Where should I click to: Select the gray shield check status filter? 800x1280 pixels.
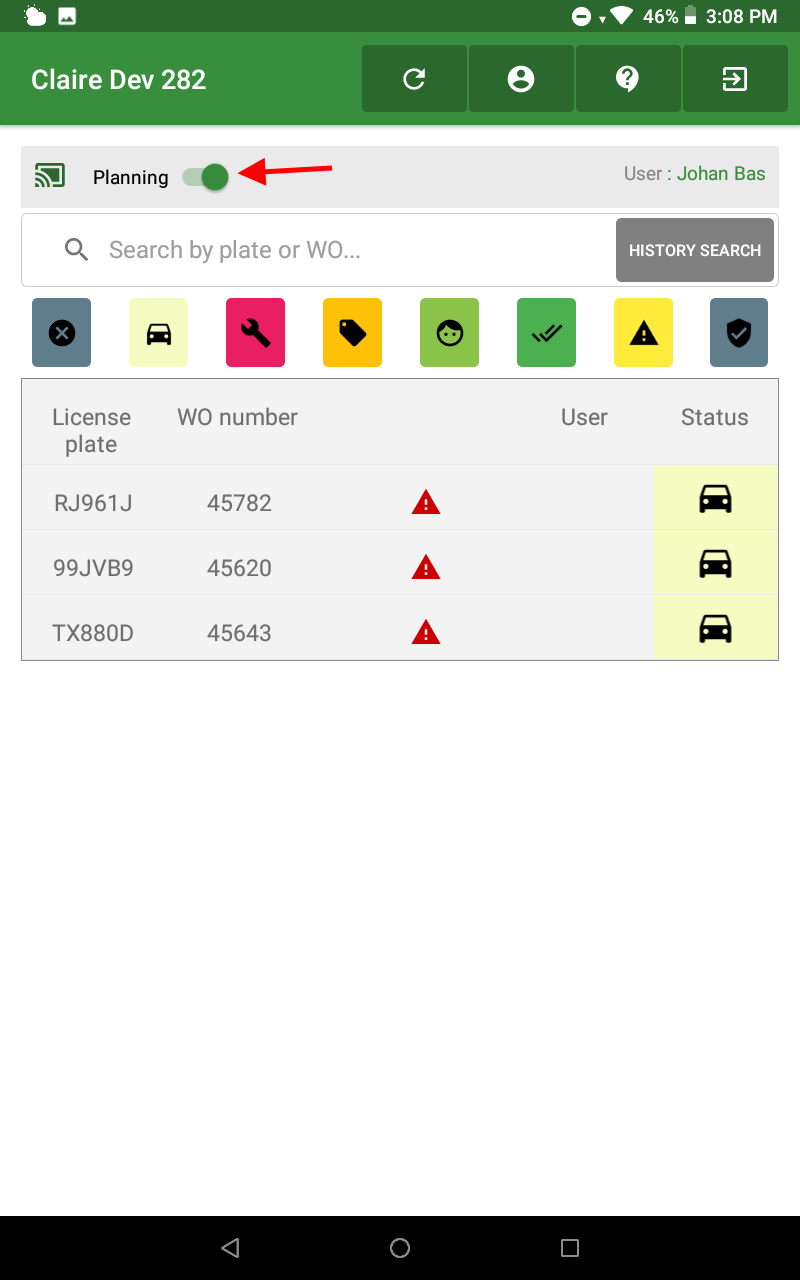coord(739,333)
